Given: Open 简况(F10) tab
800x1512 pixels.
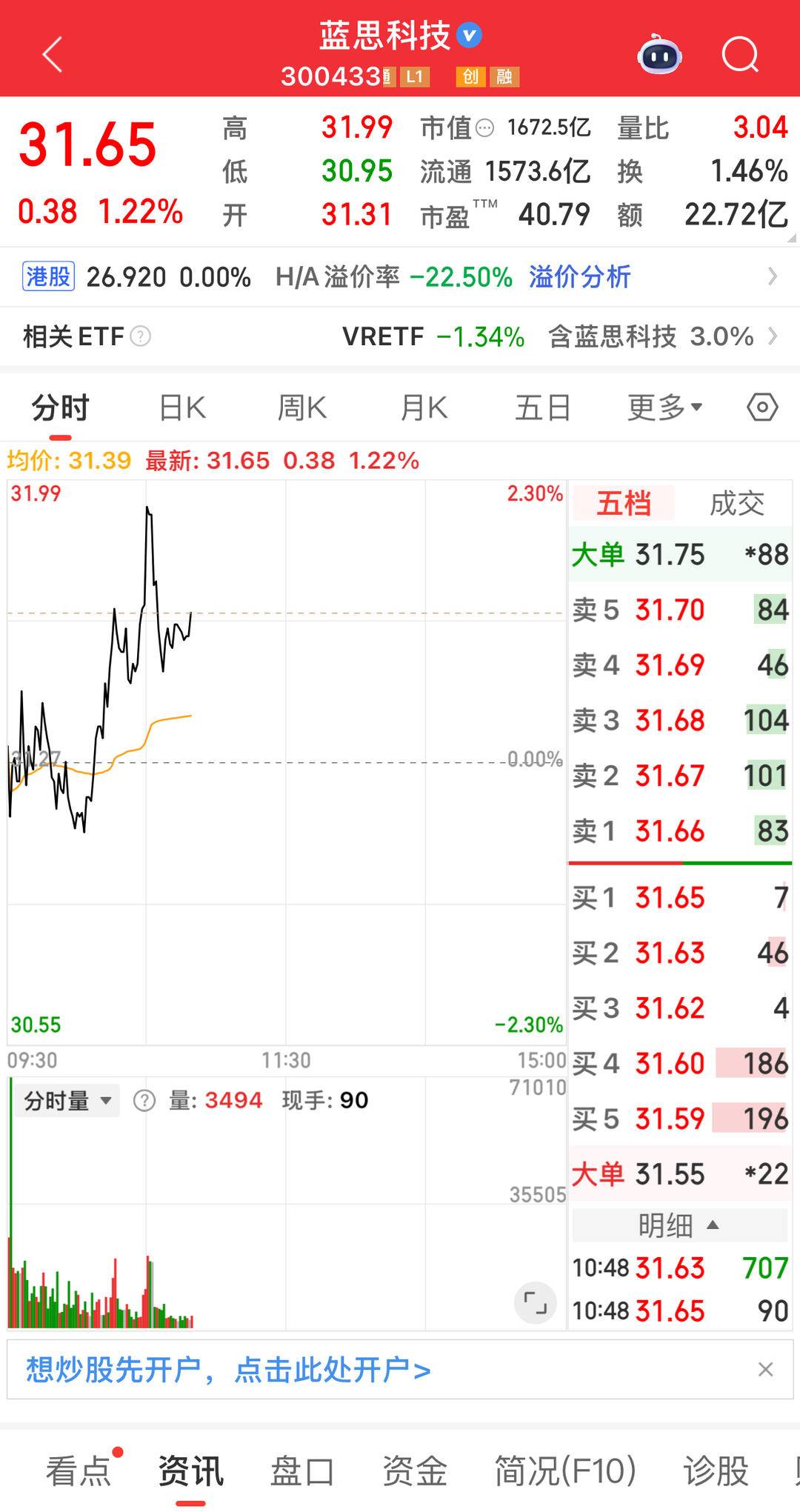Looking at the screenshot, I should tap(564, 1471).
